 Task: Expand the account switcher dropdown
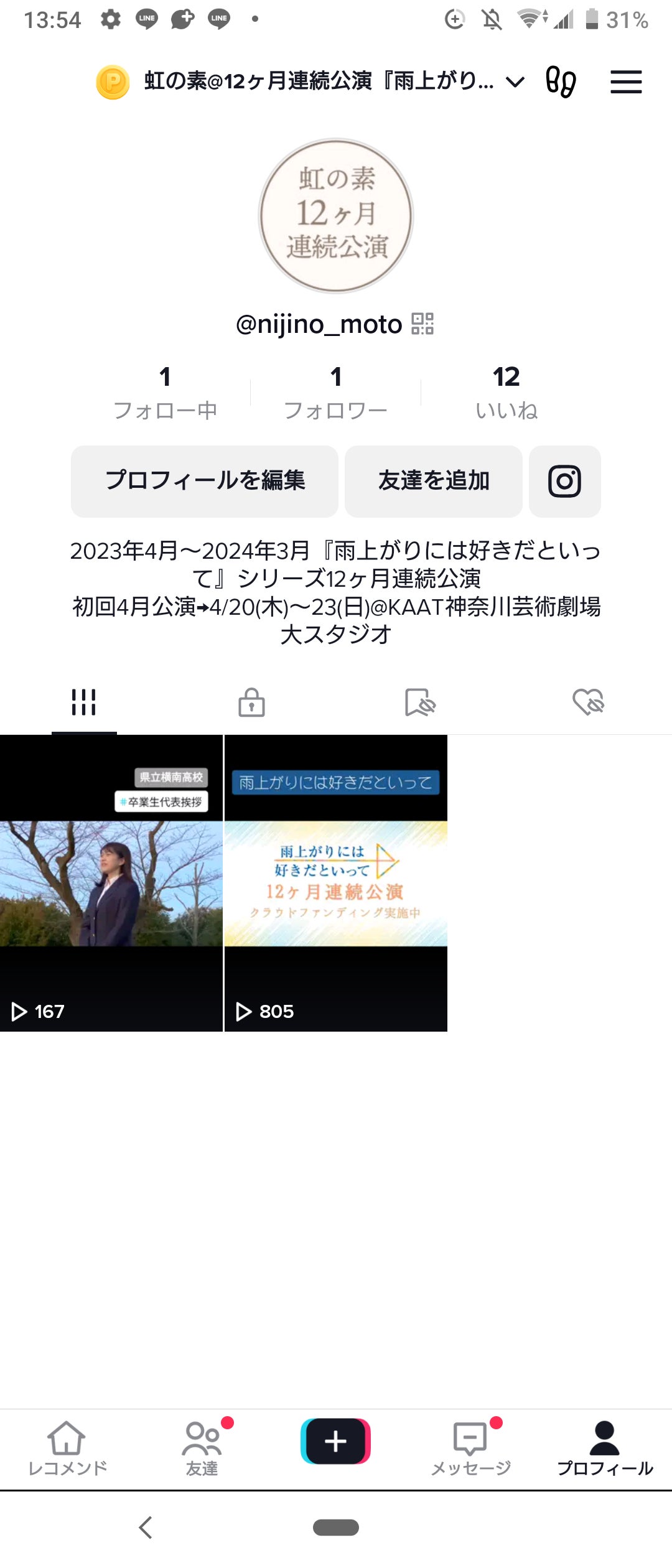click(x=515, y=82)
